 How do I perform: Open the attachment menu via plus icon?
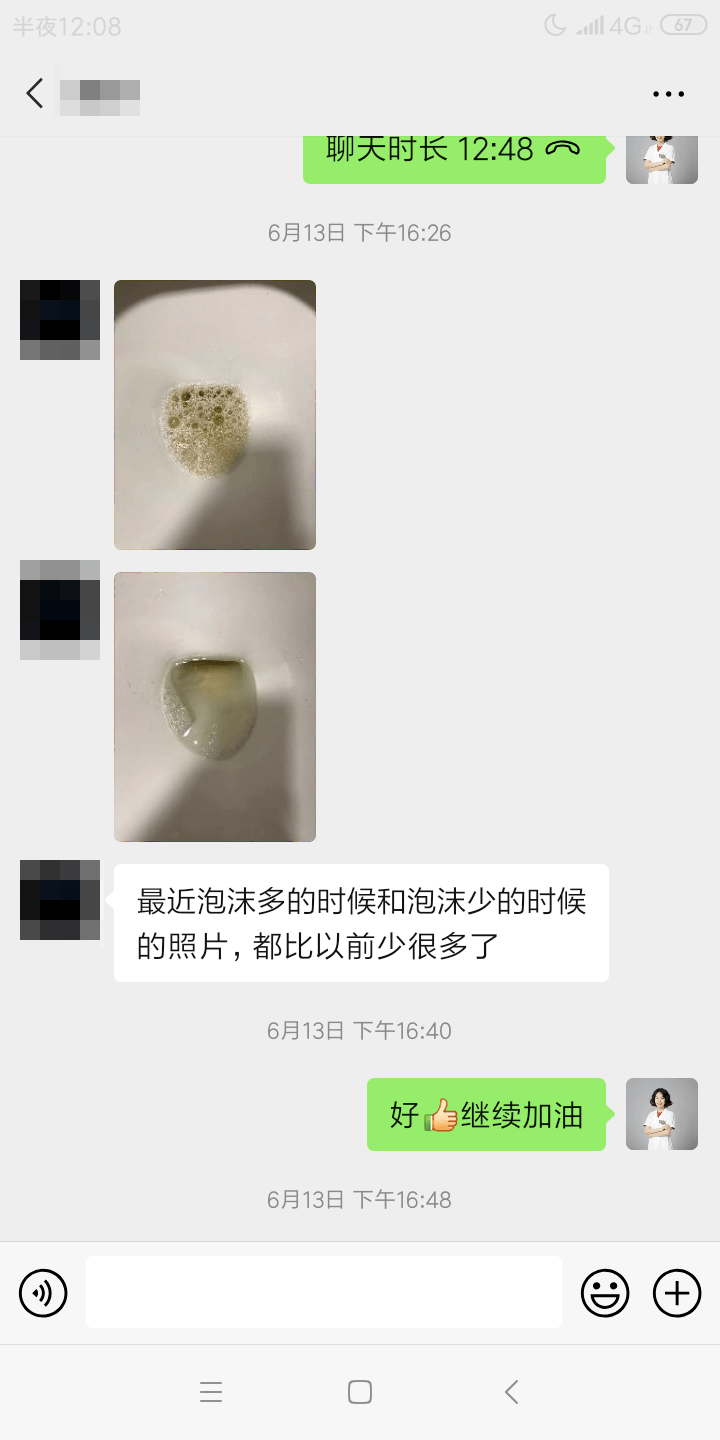676,1292
